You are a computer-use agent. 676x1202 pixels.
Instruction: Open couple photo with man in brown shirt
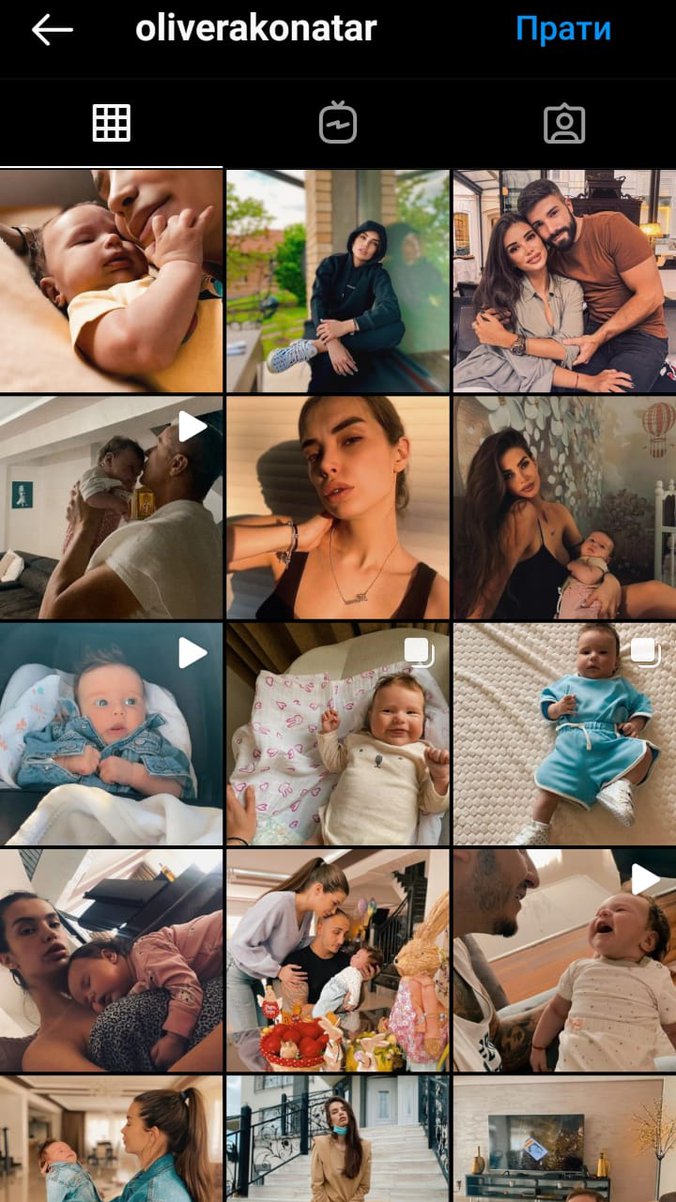564,281
